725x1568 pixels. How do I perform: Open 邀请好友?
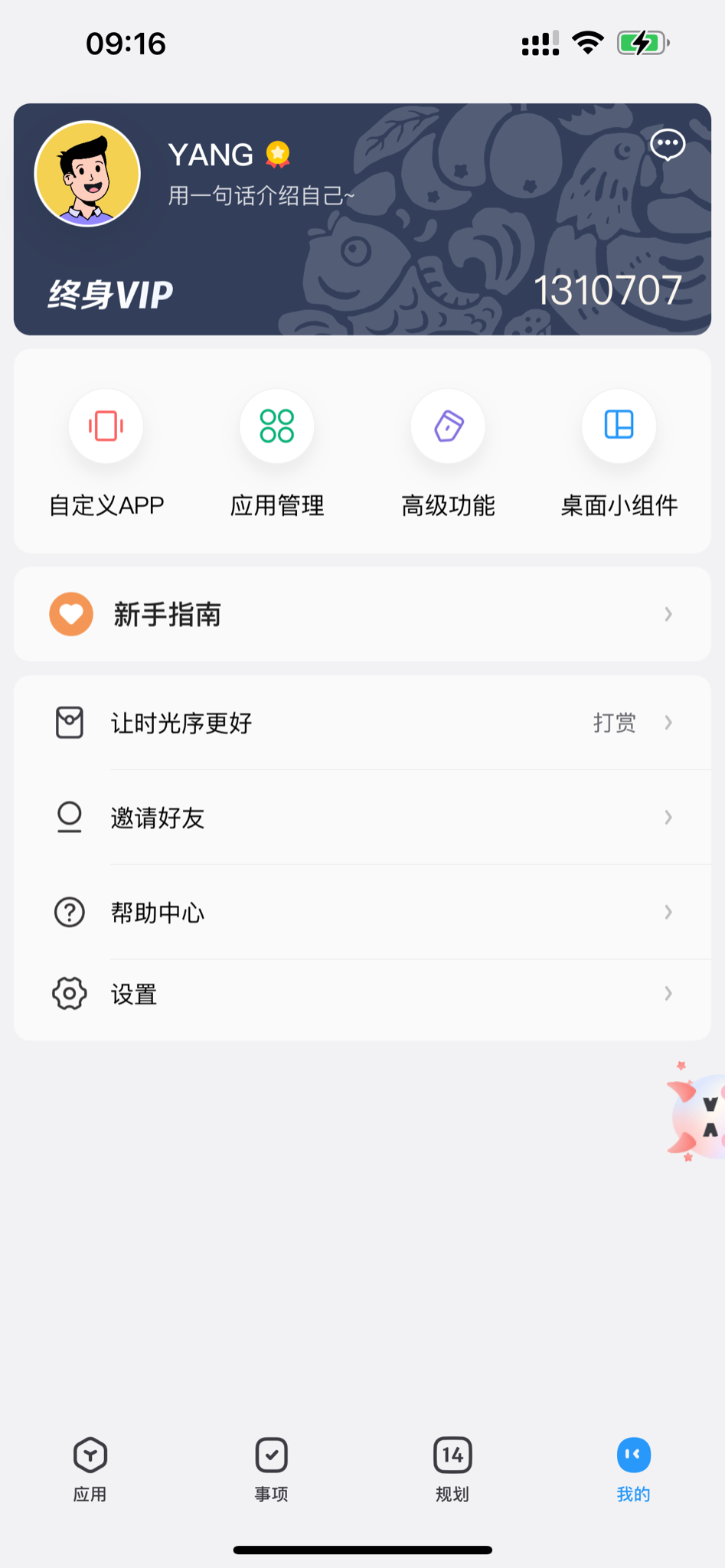click(x=362, y=818)
